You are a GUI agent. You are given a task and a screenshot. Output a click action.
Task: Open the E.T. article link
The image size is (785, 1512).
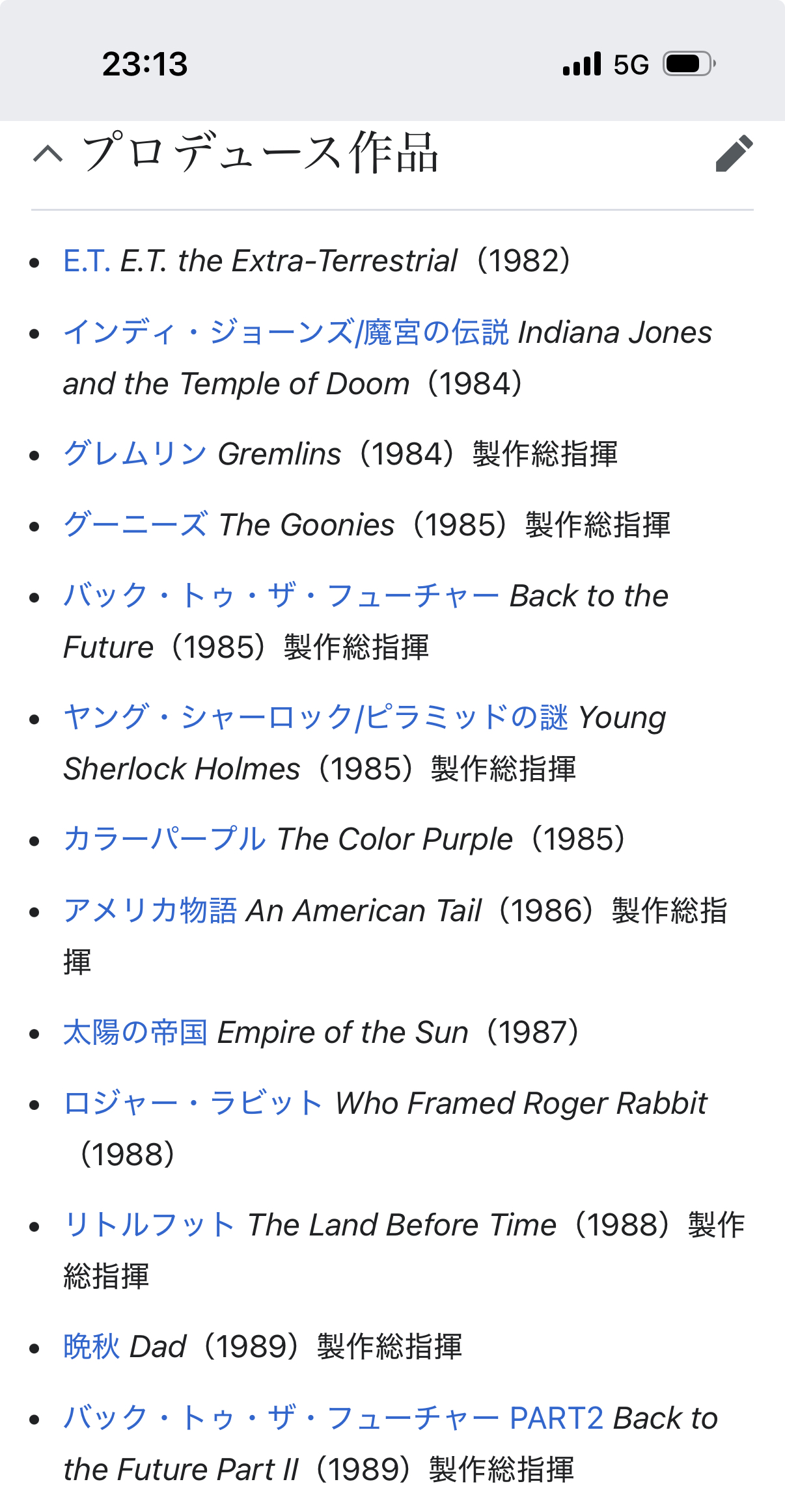[86, 262]
